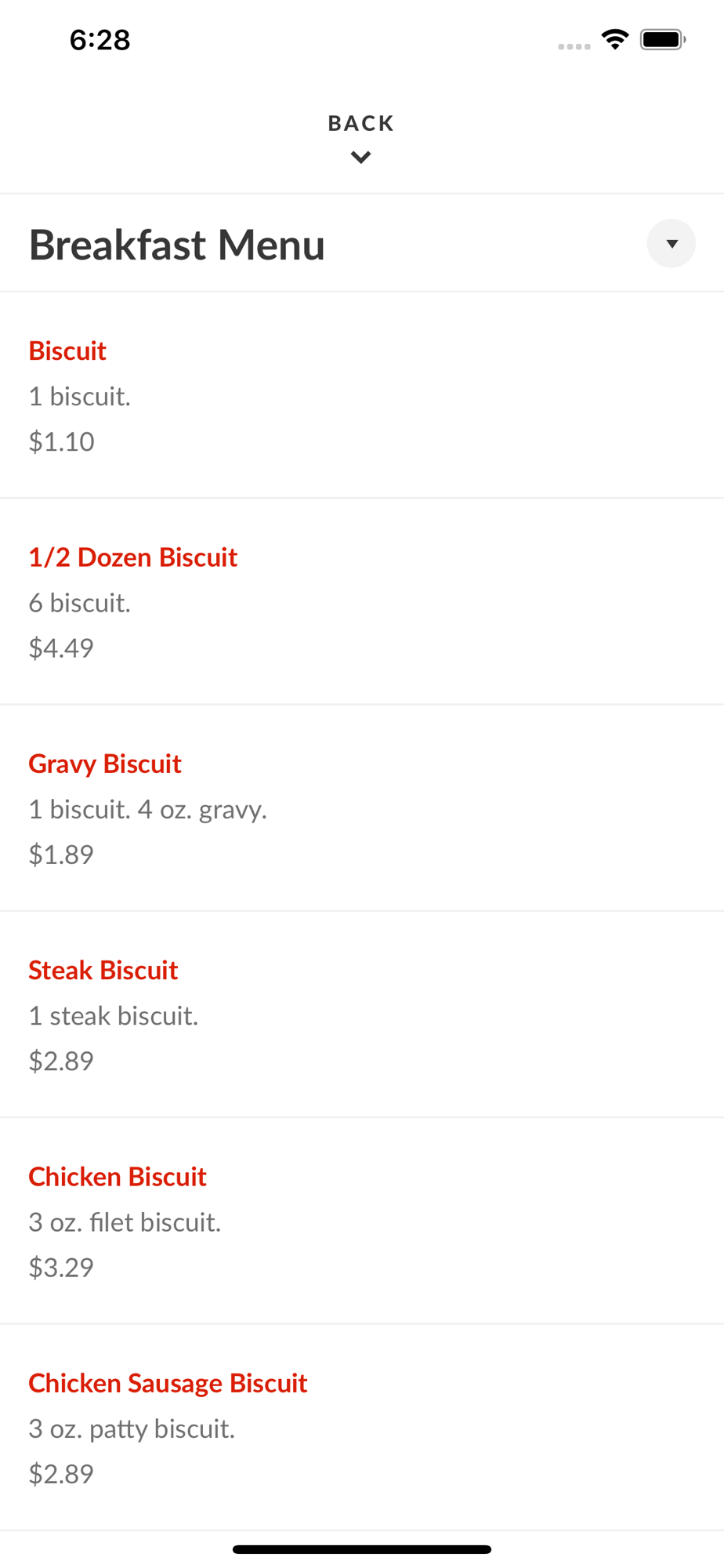Select the 1/2 Dozen Biscuit item
Screen dimensions: 724x1568
[362, 601]
